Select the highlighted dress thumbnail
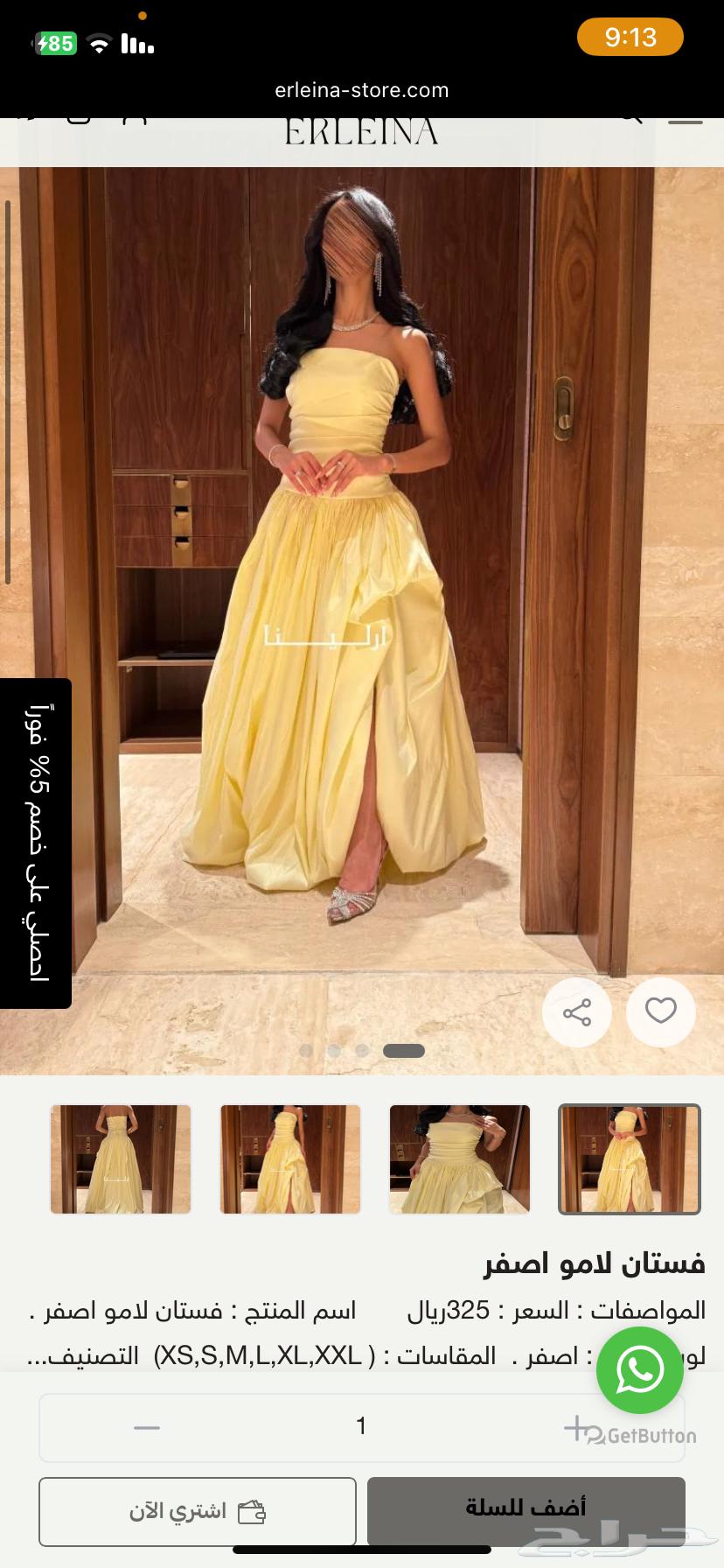 pyautogui.click(x=630, y=1158)
